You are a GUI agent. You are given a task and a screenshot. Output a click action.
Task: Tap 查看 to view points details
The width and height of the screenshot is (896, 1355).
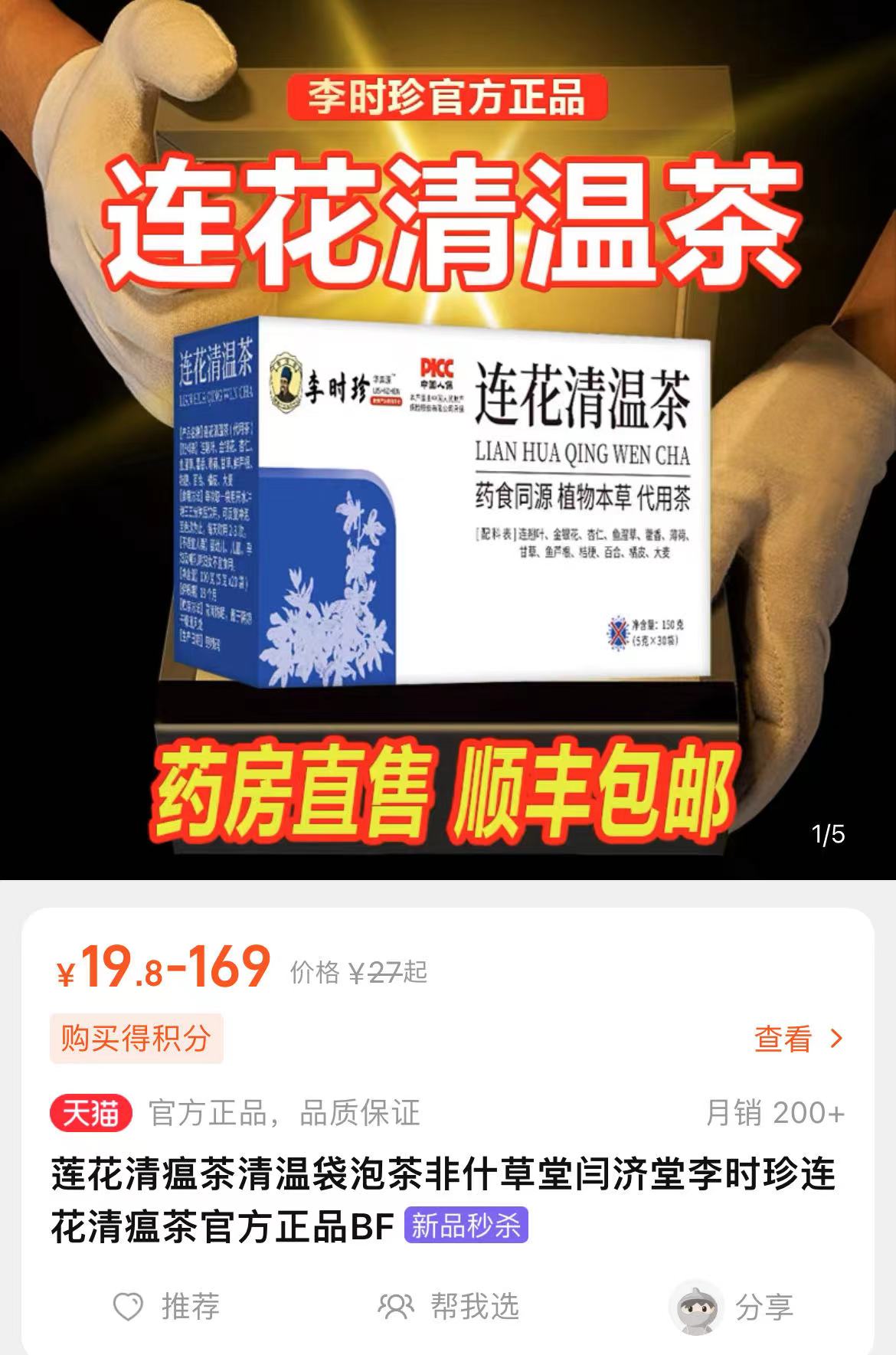click(798, 1039)
